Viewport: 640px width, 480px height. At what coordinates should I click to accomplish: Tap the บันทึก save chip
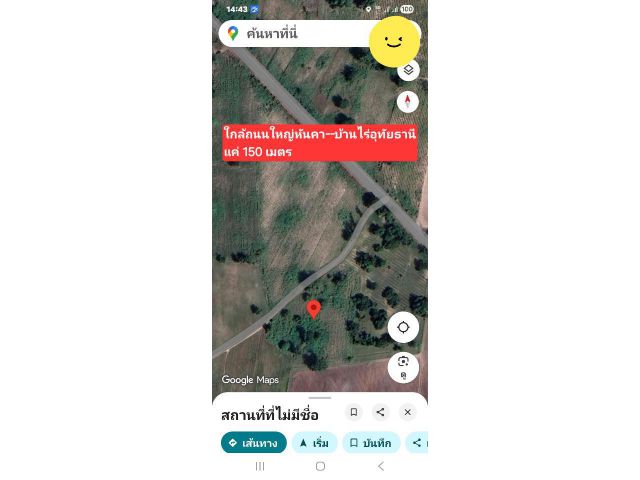[371, 442]
